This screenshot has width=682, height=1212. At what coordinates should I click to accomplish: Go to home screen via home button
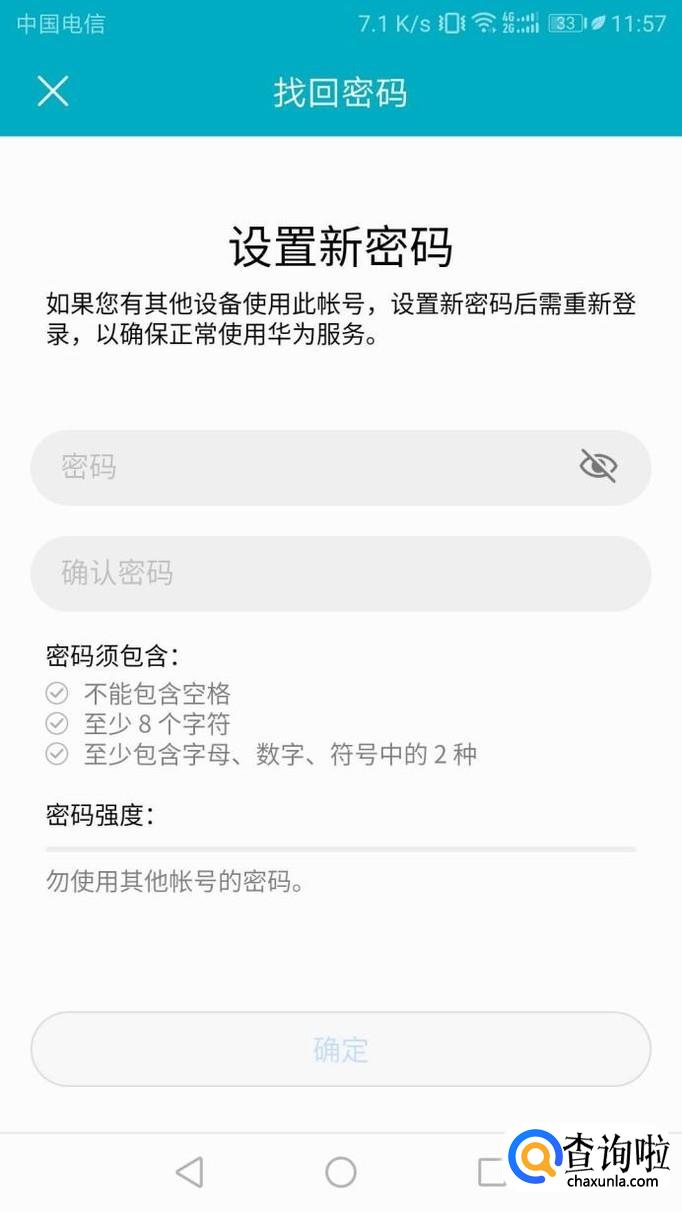[341, 1171]
